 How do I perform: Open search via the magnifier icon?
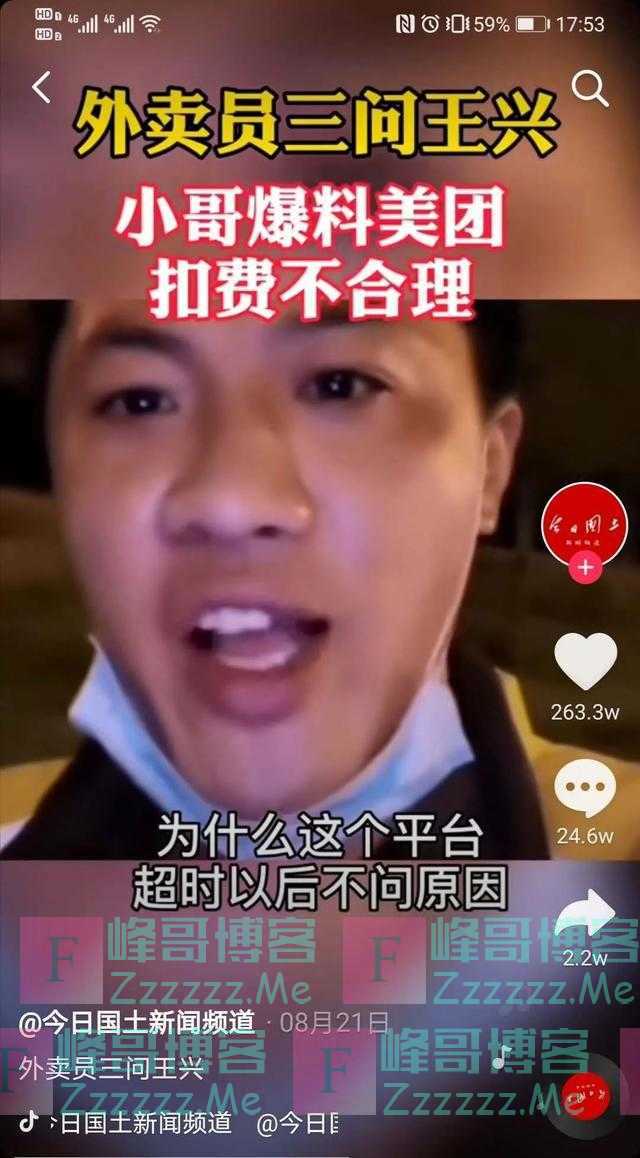point(589,90)
